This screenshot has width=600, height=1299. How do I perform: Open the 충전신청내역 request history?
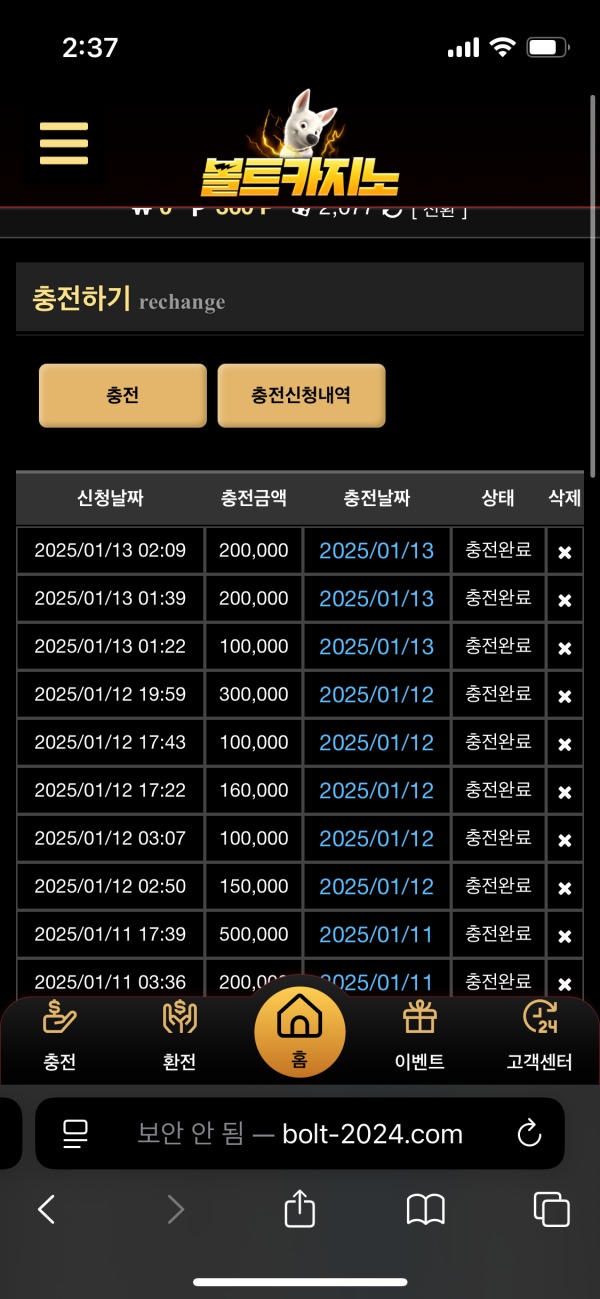coord(301,395)
